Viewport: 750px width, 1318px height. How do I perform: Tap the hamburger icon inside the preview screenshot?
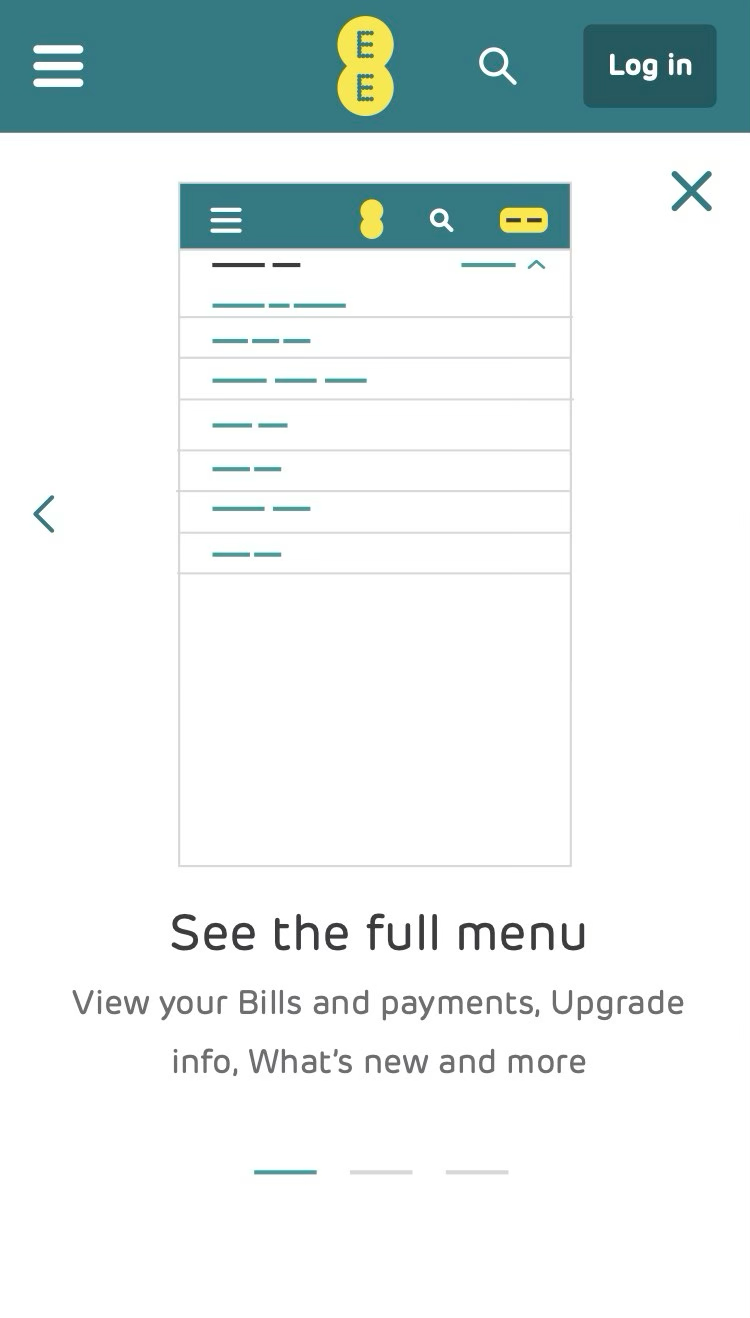[x=226, y=218]
